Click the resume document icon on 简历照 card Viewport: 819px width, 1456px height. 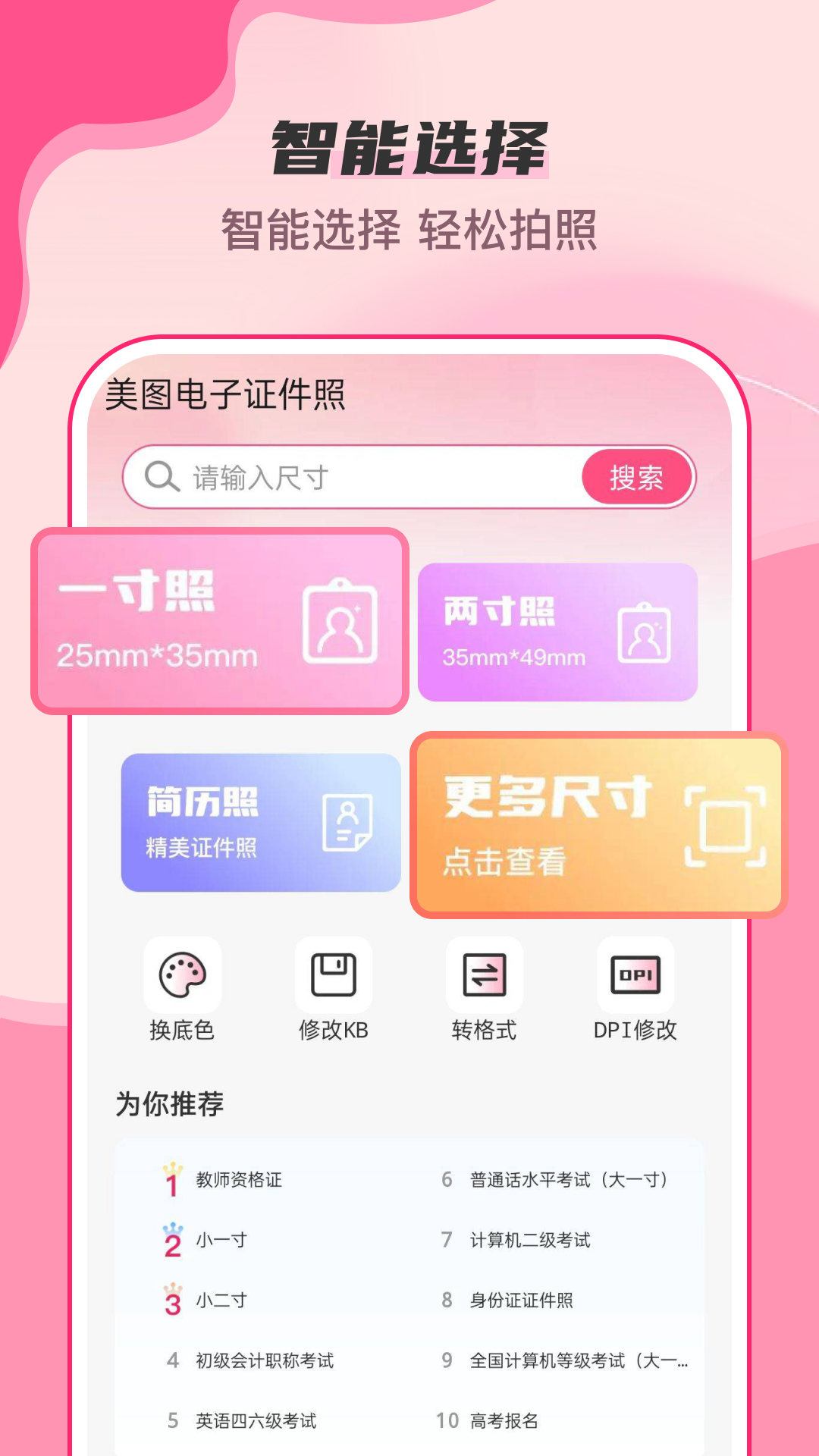click(346, 824)
